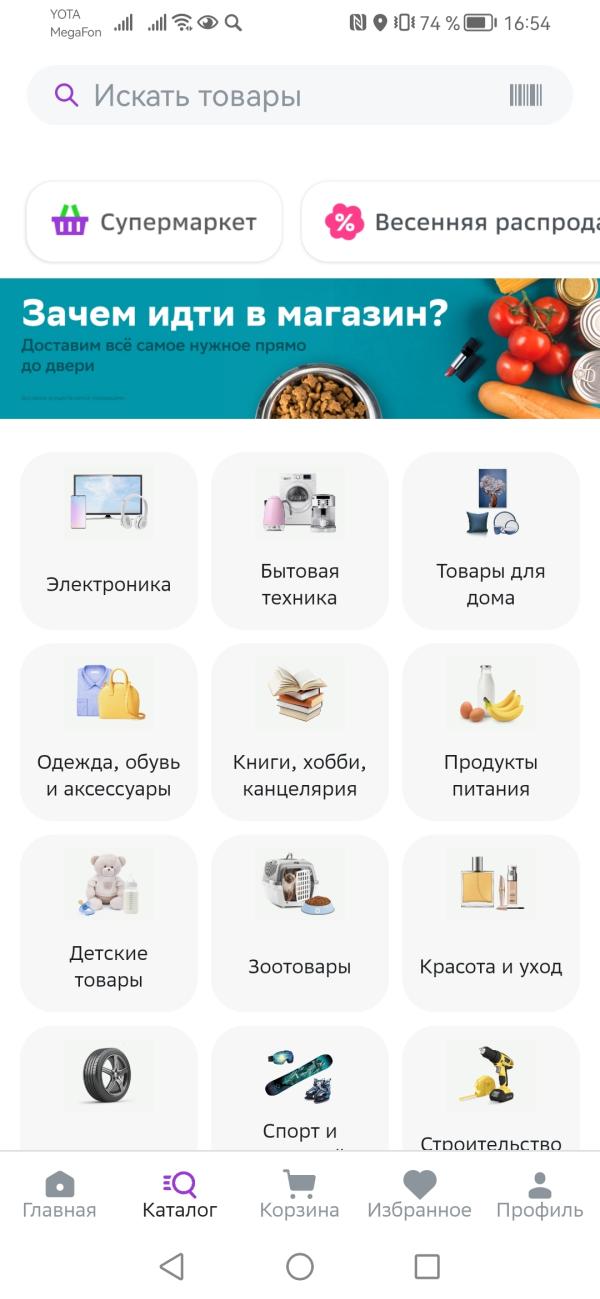Open the «Зоотовары» category

299,922
